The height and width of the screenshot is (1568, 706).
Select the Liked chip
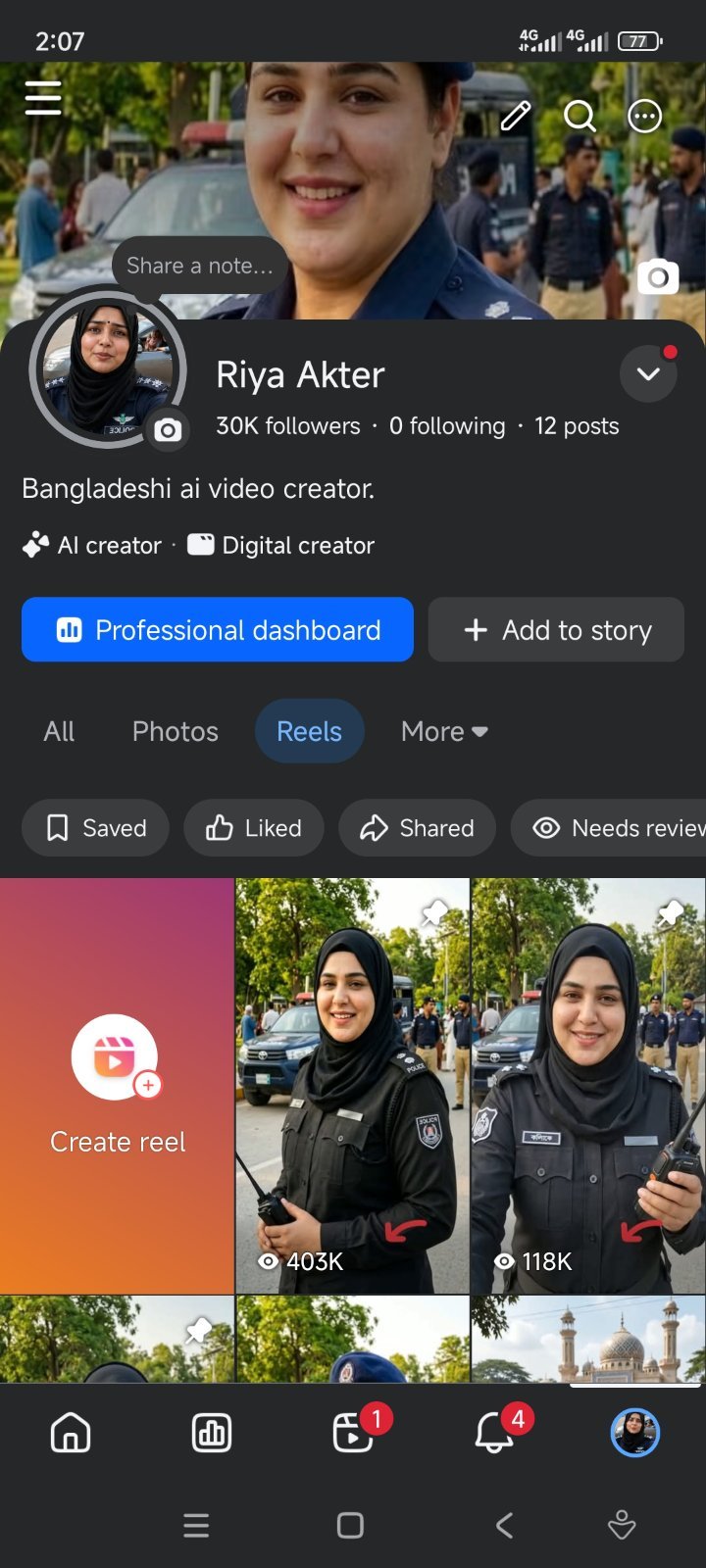[254, 828]
